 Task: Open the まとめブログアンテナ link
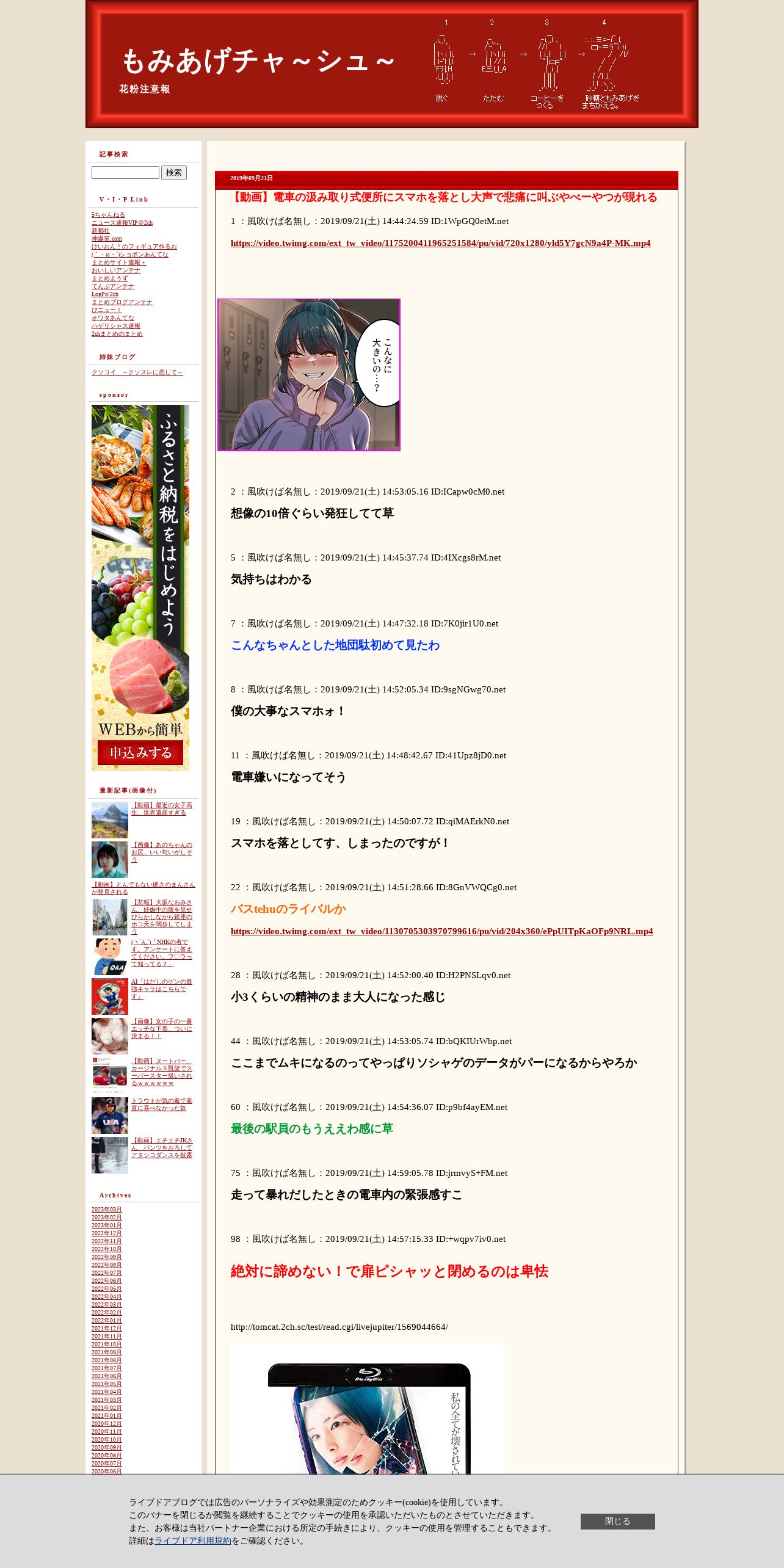[x=122, y=302]
